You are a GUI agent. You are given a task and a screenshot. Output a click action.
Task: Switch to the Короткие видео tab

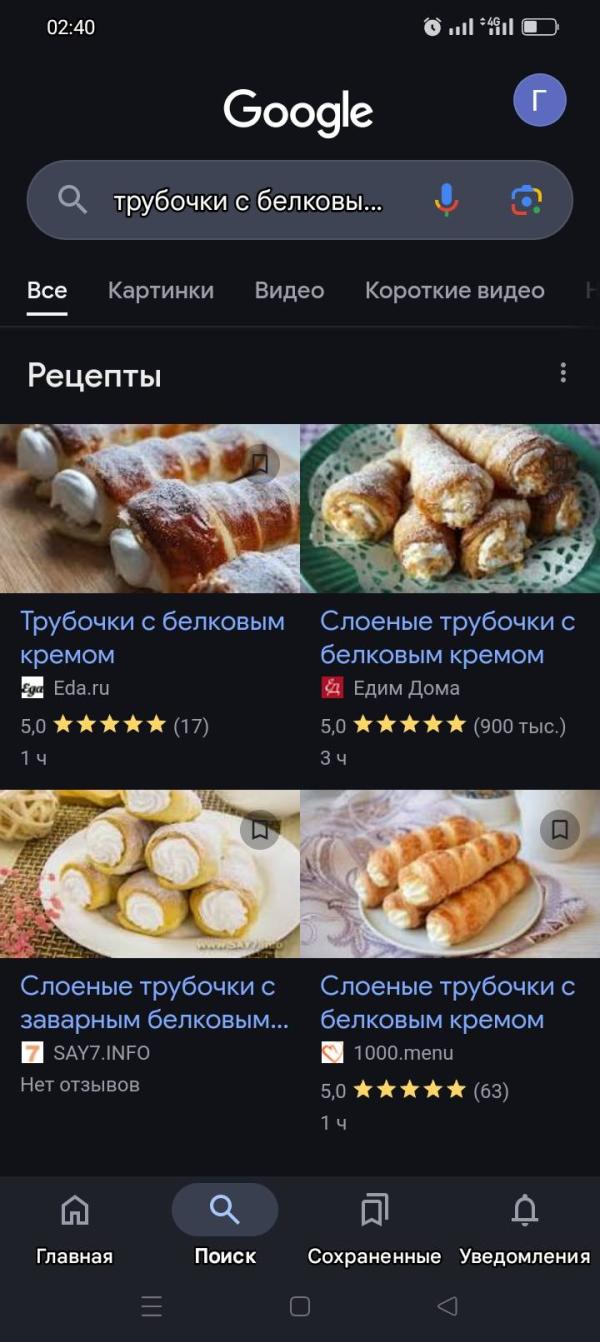[x=454, y=291]
